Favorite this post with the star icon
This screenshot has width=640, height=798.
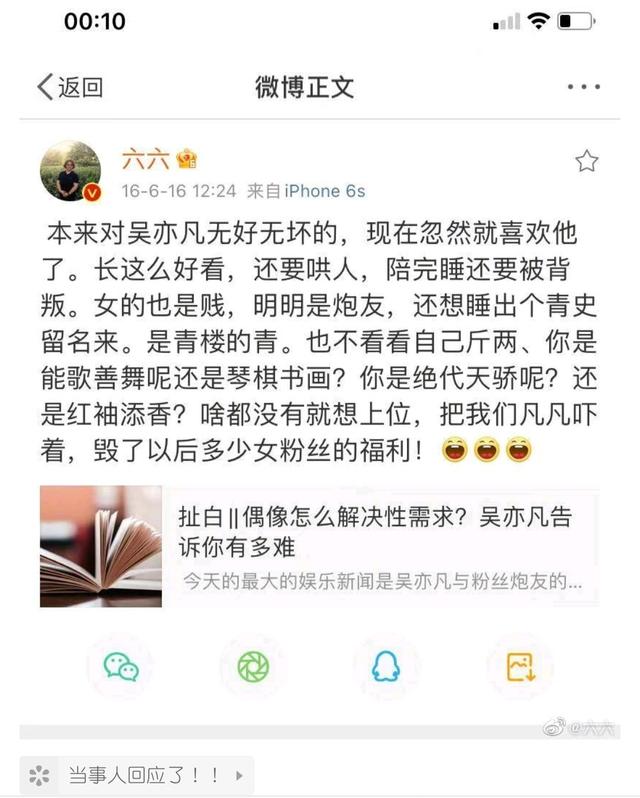point(587,161)
